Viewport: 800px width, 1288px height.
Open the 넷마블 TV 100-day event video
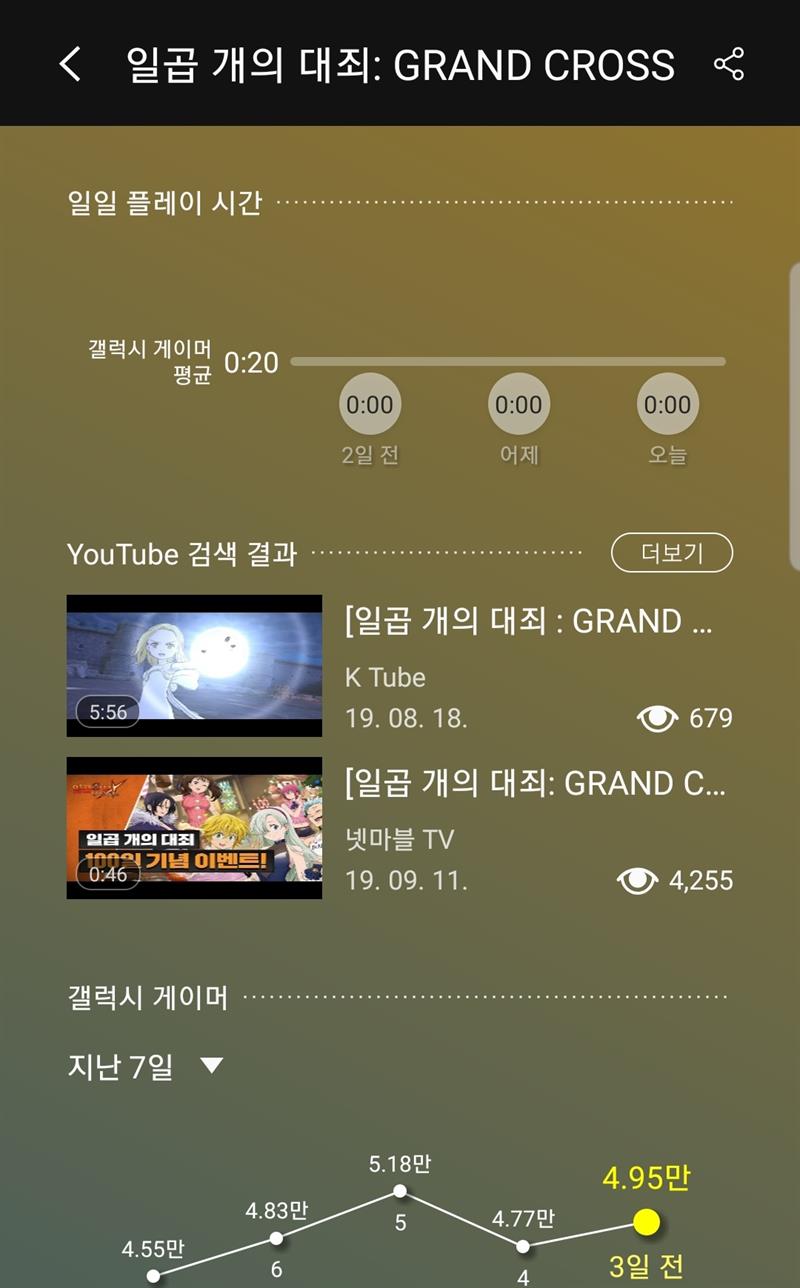195,828
